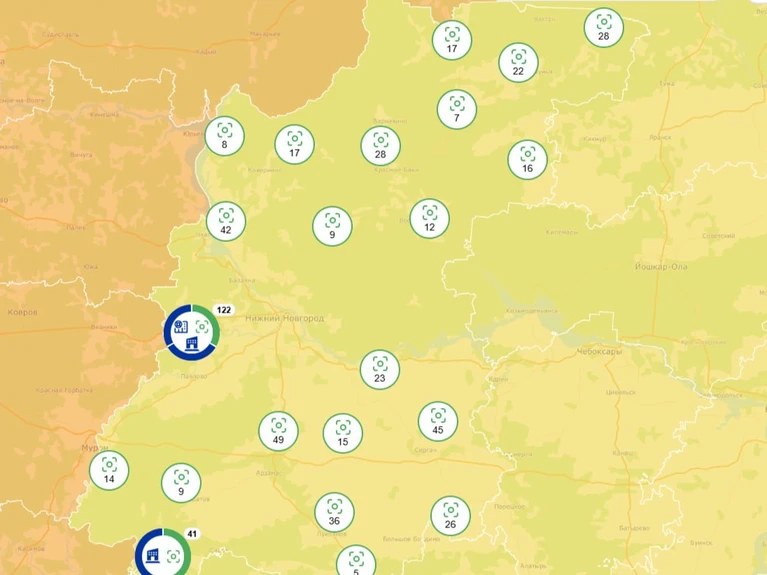Open the cluster marker labeled 22
The height and width of the screenshot is (575, 767).
[x=517, y=62]
